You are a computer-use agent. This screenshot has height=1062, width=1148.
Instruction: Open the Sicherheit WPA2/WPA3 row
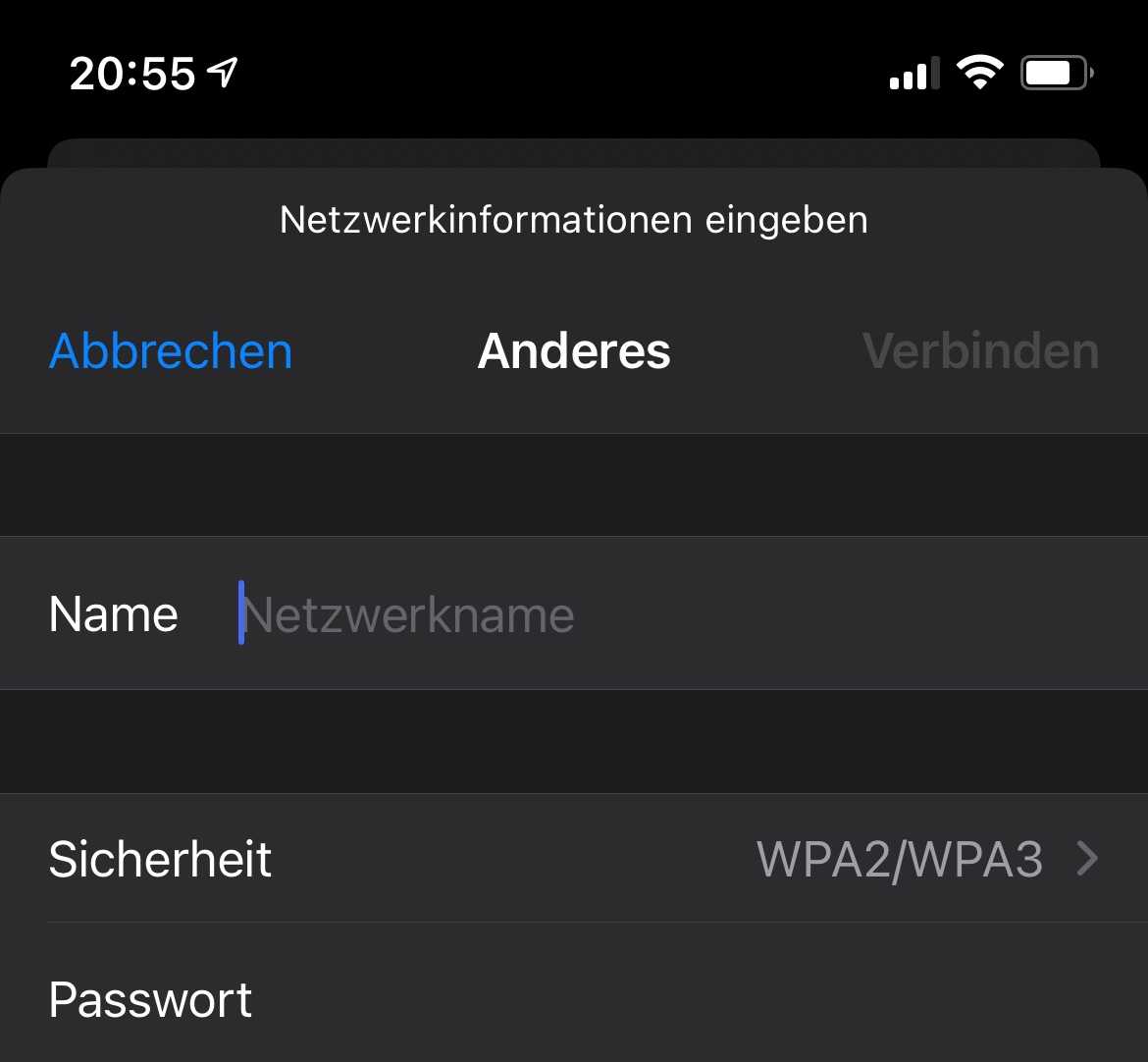(x=574, y=859)
